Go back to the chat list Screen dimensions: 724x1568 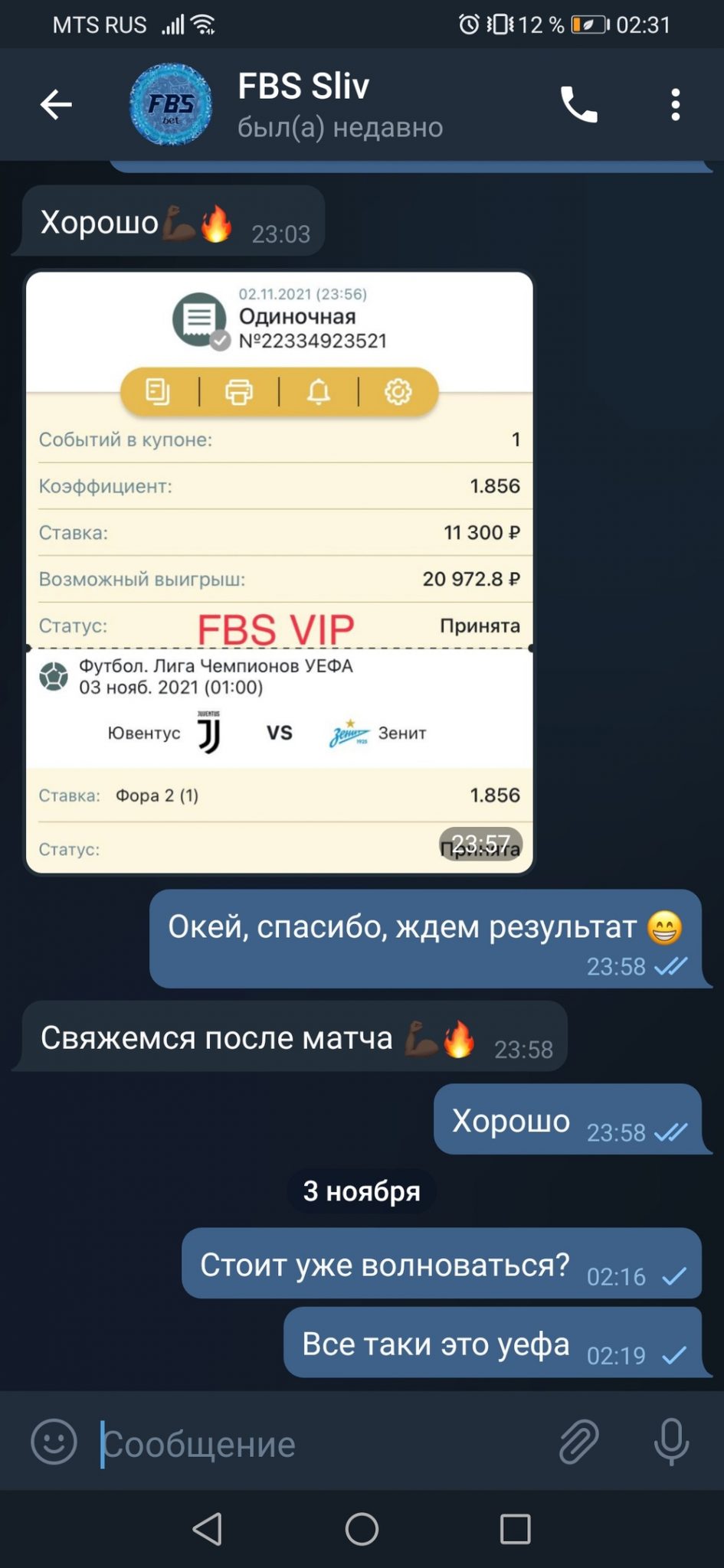coord(56,104)
